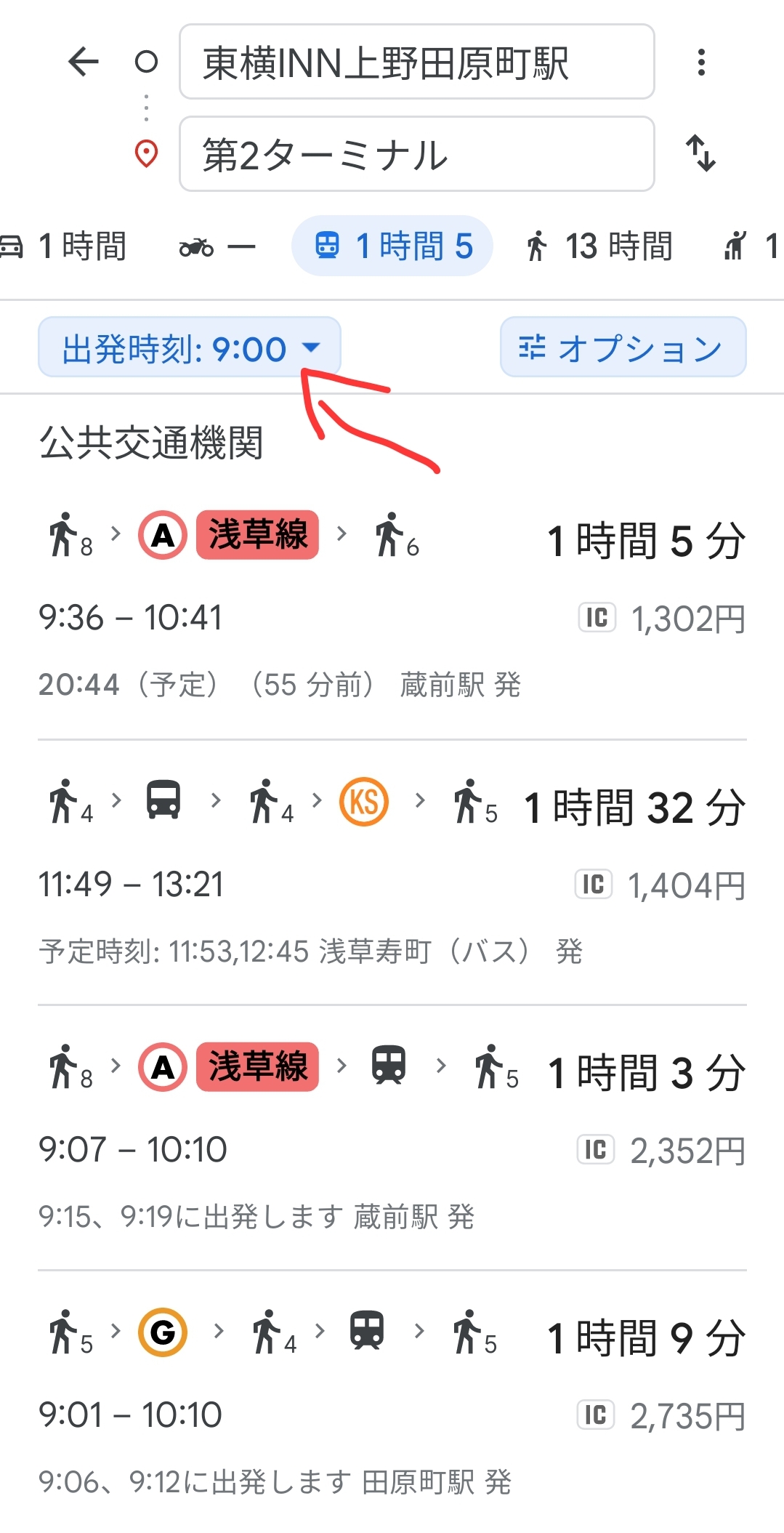This screenshot has height=1533, width=784.
Task: Open the 出発時刻: 9:00 time picker
Action: [x=190, y=347]
